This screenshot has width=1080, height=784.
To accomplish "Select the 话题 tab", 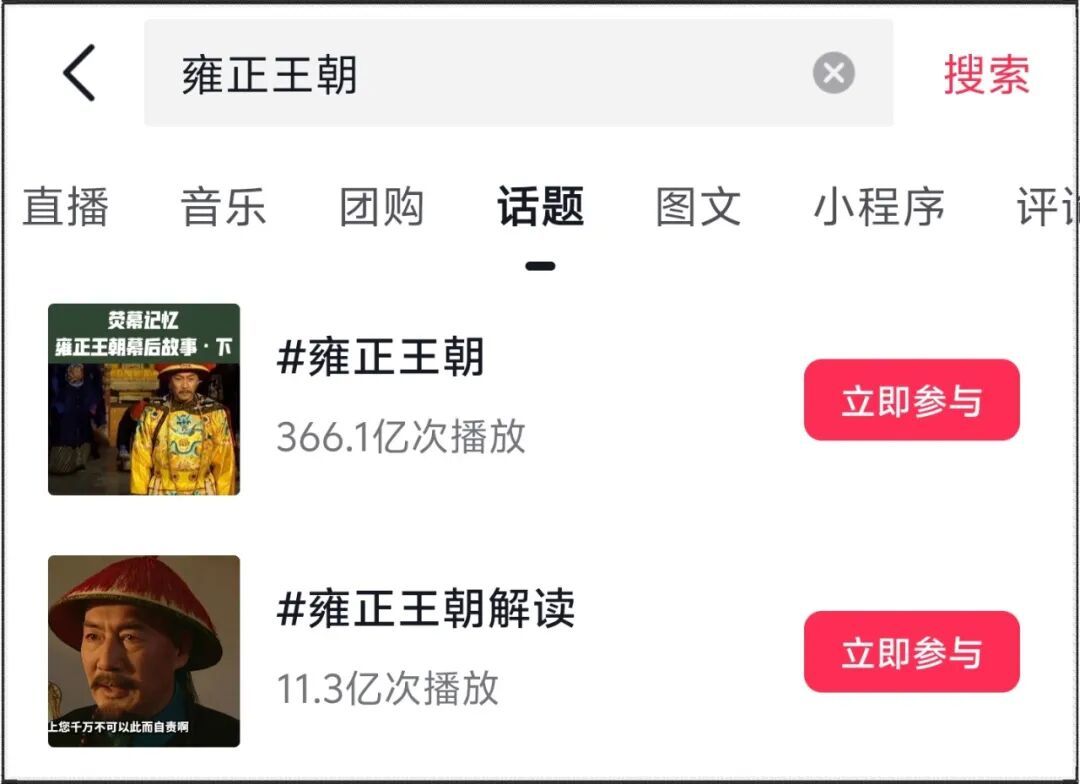I will pyautogui.click(x=540, y=207).
